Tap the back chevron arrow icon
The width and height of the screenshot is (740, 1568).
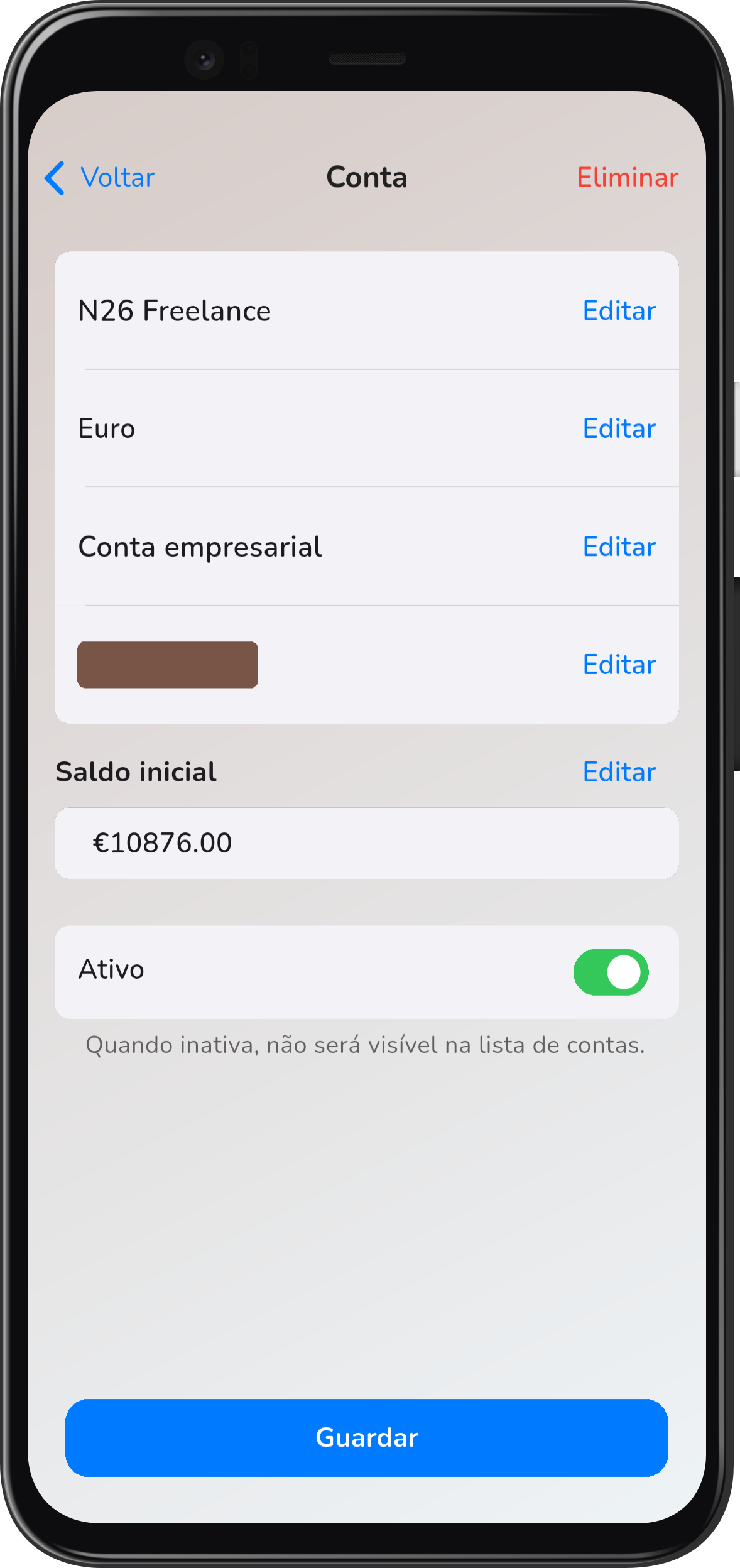[56, 178]
